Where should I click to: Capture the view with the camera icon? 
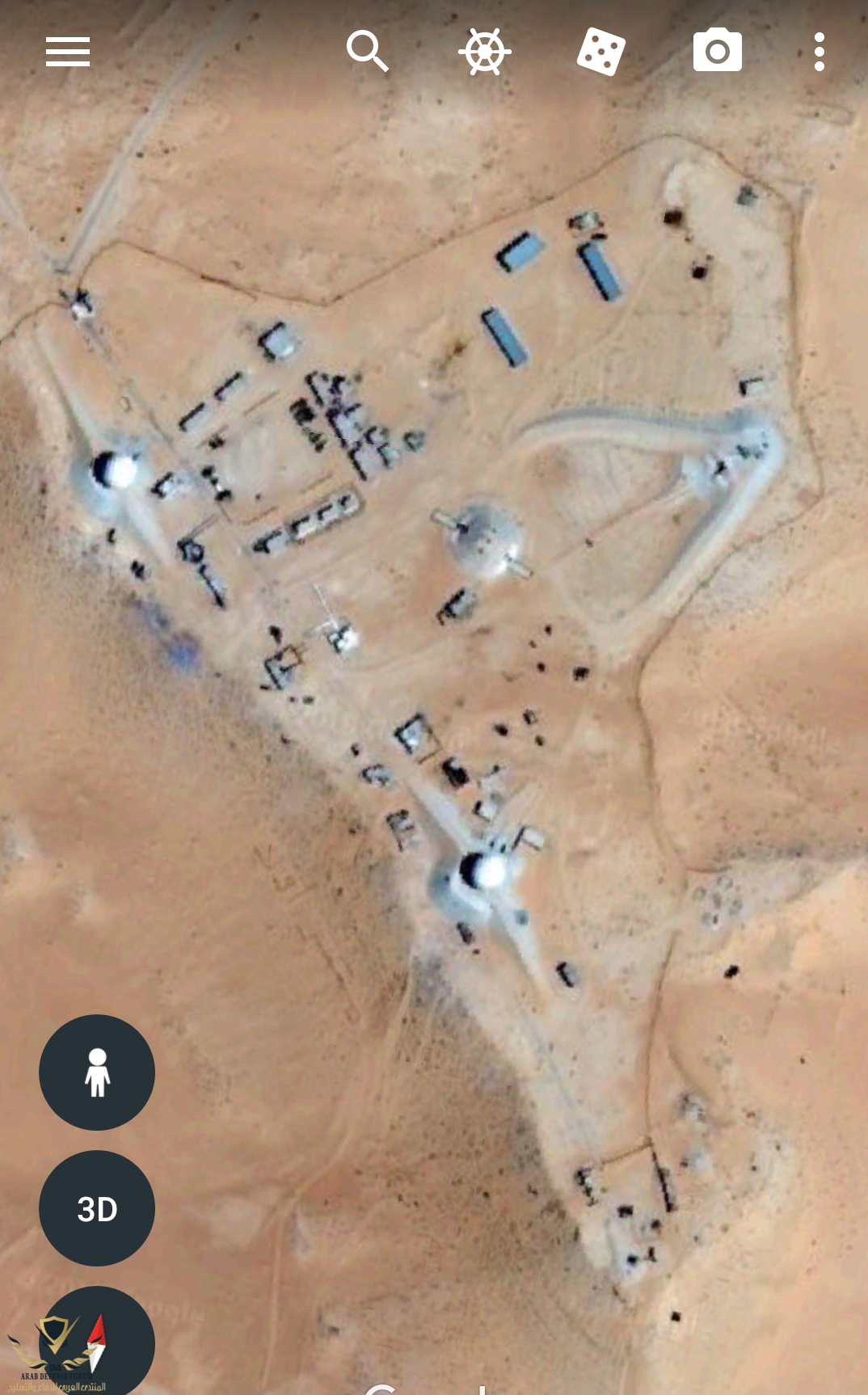tap(718, 51)
